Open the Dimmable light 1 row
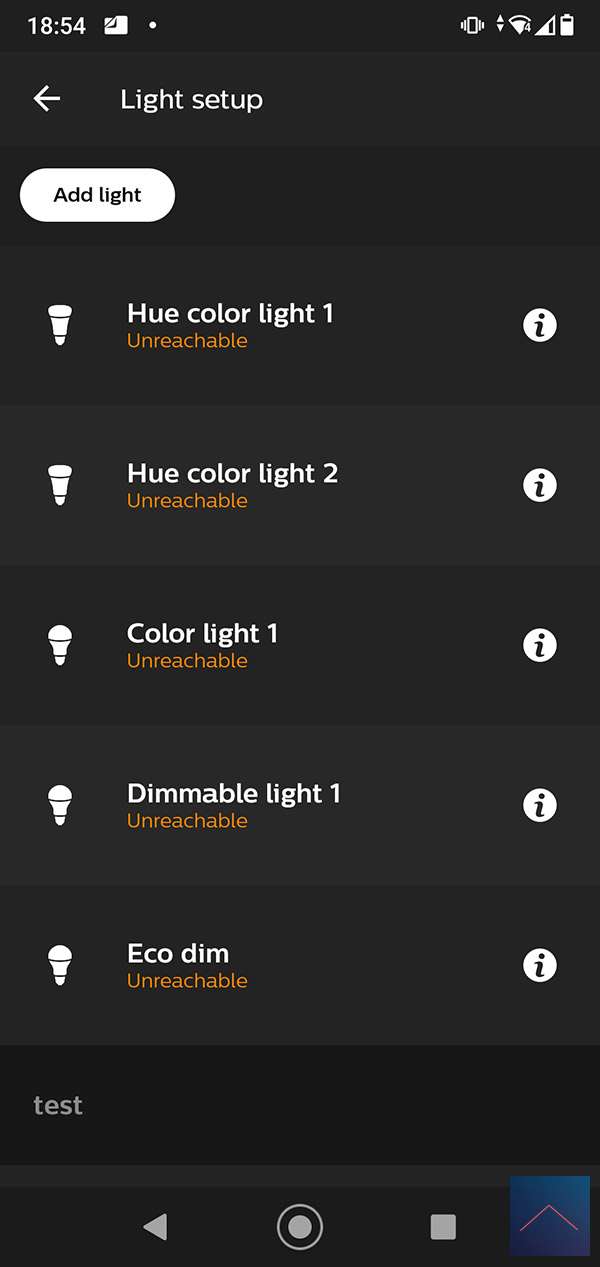The height and width of the screenshot is (1267, 600). point(233,805)
